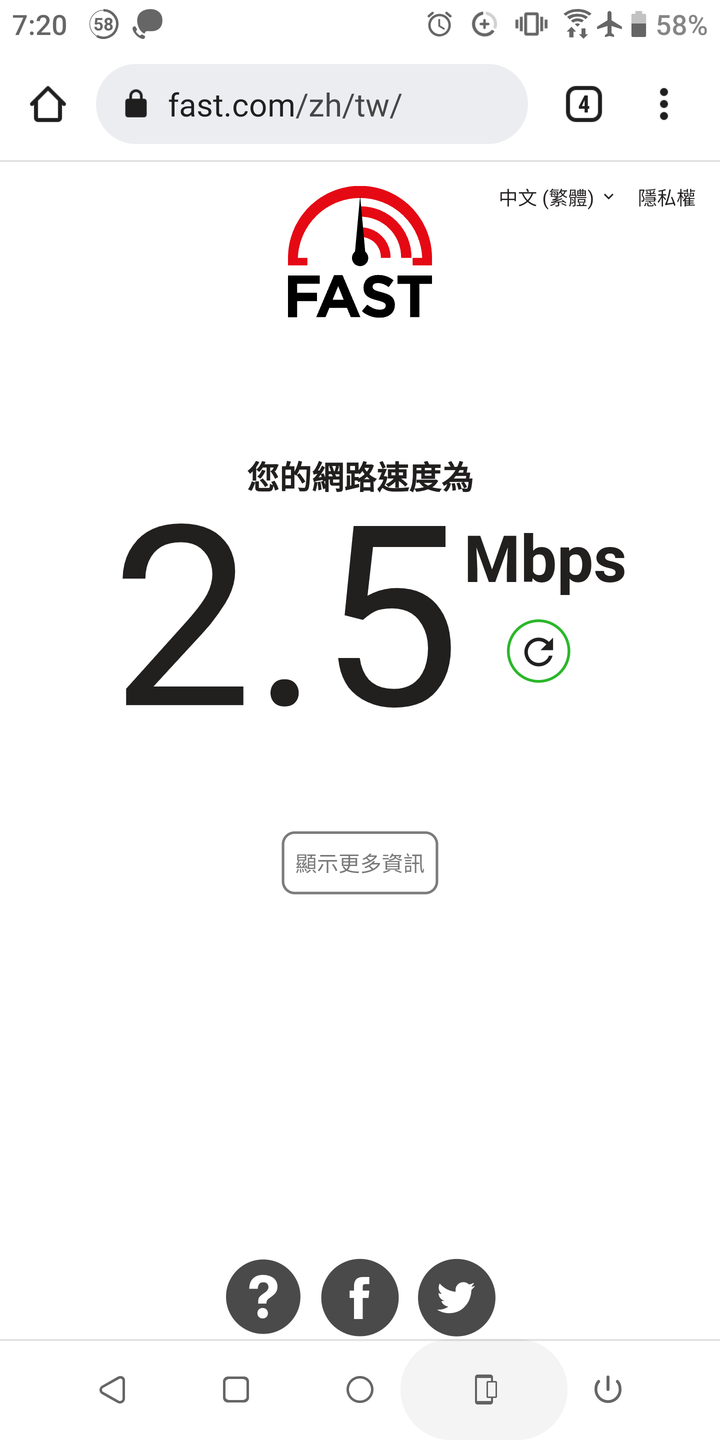
Task: Open recent apps with the square button
Action: (x=236, y=1389)
